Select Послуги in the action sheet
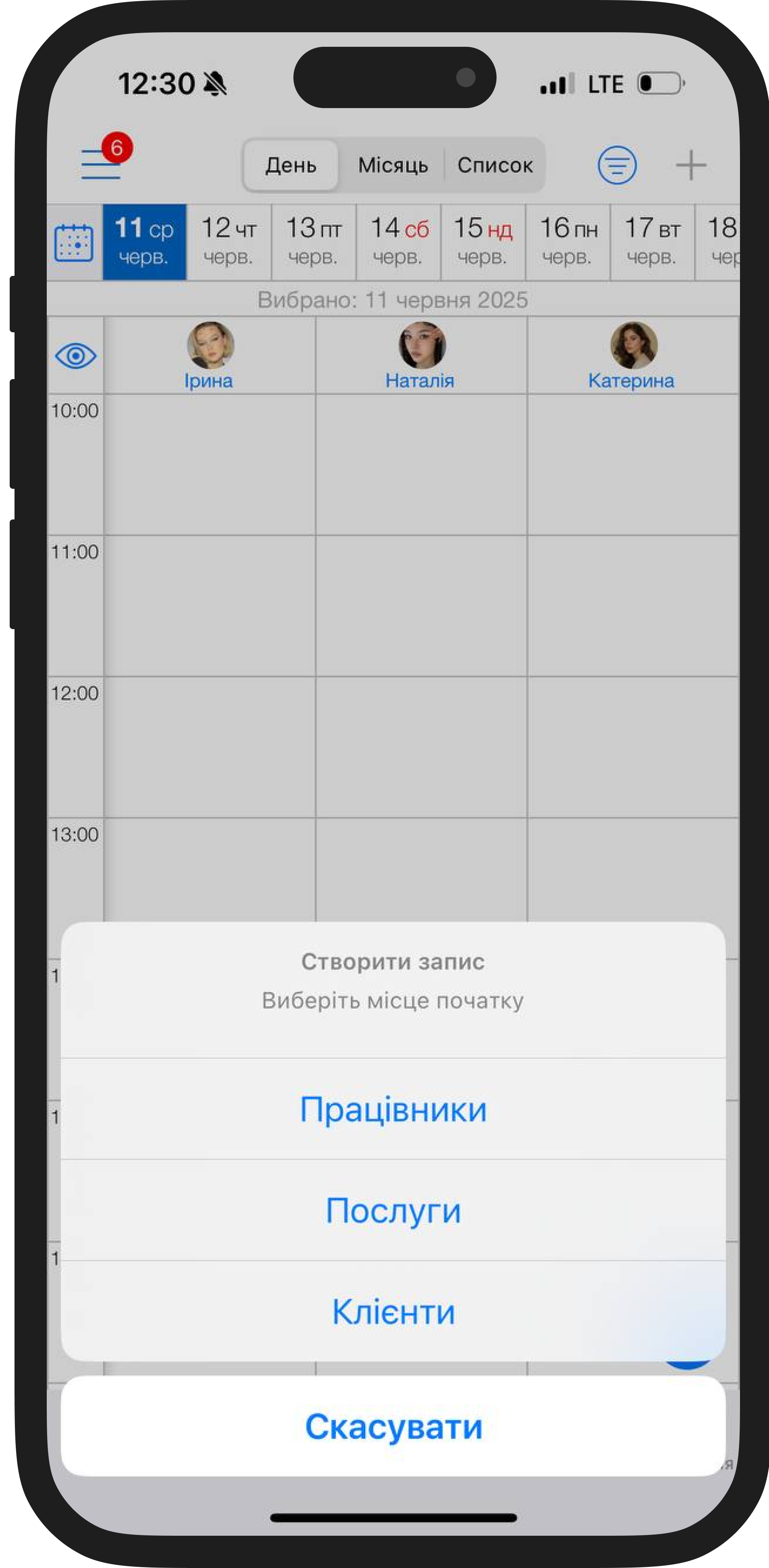The image size is (769, 1568). pyautogui.click(x=393, y=1211)
